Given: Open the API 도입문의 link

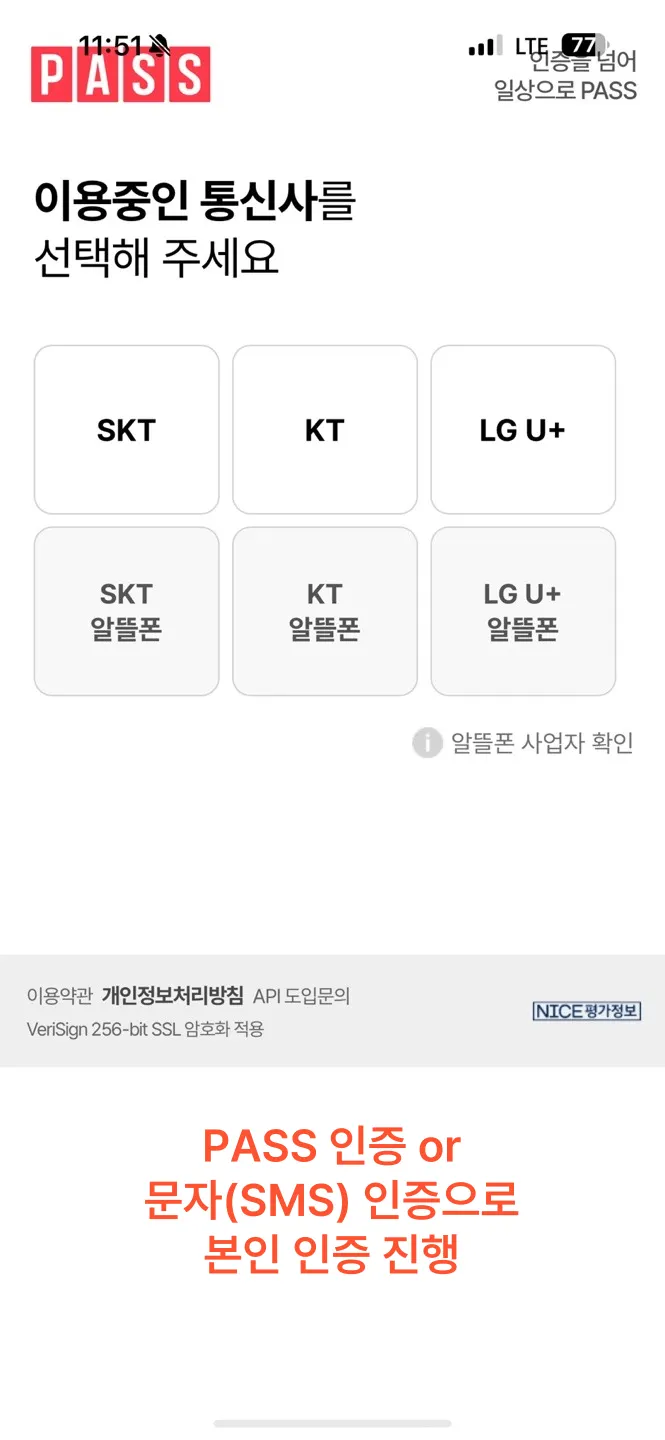Looking at the screenshot, I should 301,996.
